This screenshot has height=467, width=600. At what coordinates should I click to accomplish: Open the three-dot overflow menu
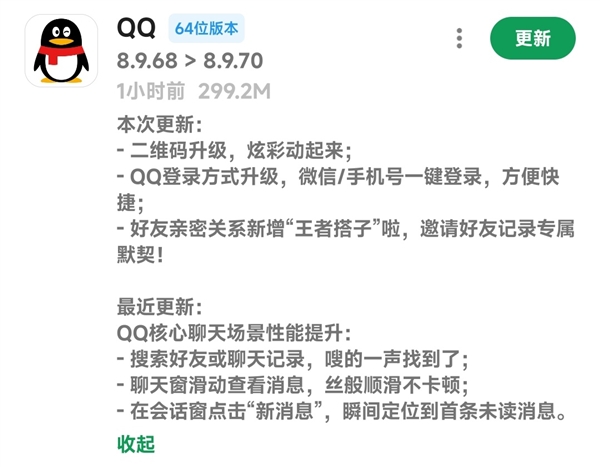pyautogui.click(x=459, y=39)
